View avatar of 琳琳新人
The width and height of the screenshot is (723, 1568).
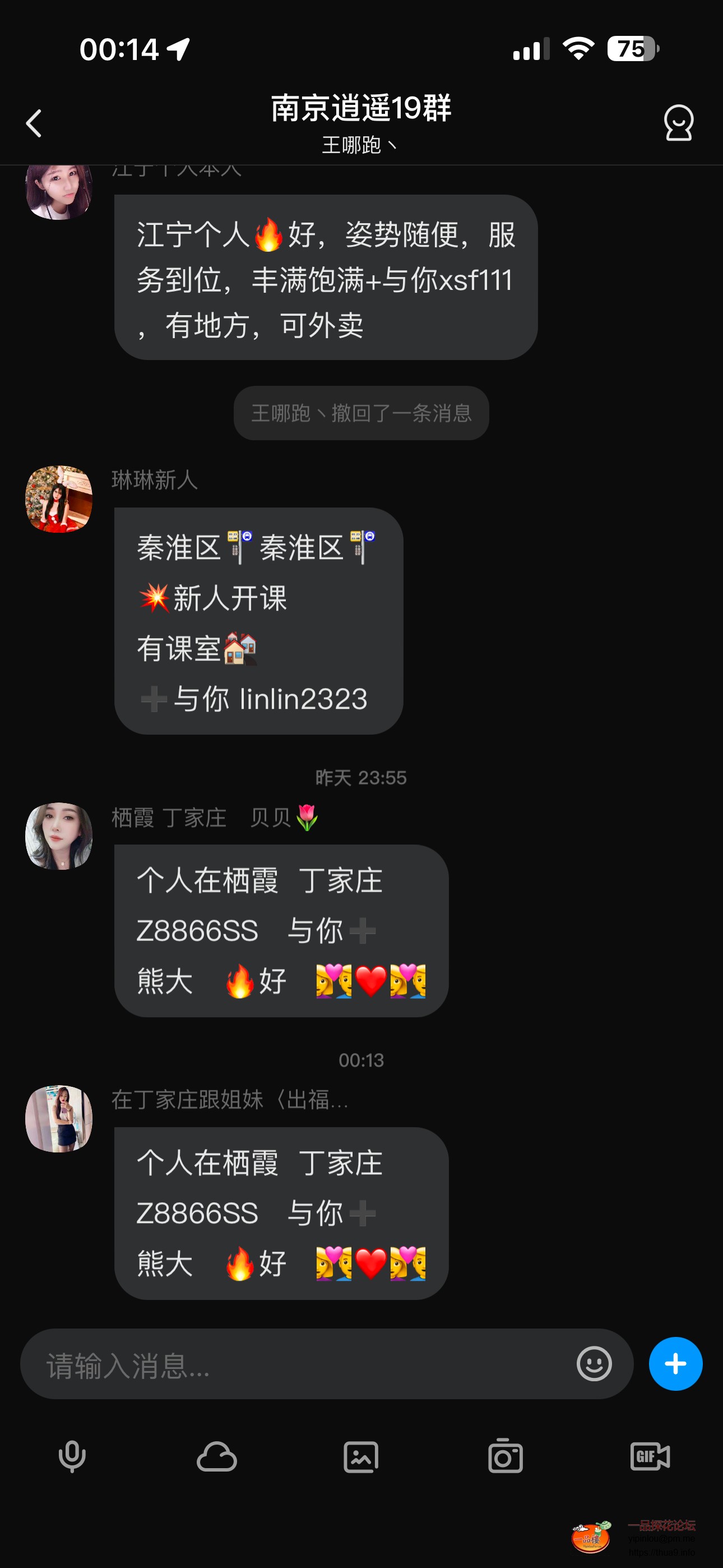click(59, 499)
